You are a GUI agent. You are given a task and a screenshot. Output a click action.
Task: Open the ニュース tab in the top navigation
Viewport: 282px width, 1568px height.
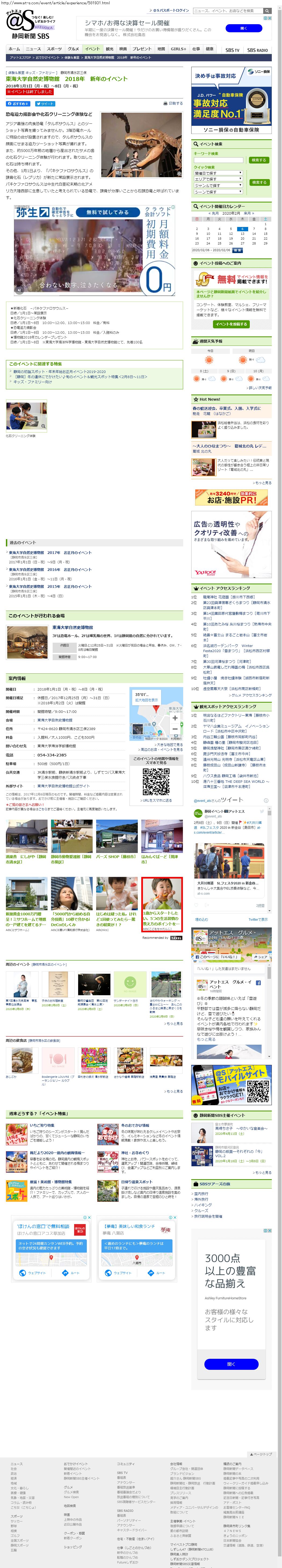[x=33, y=49]
